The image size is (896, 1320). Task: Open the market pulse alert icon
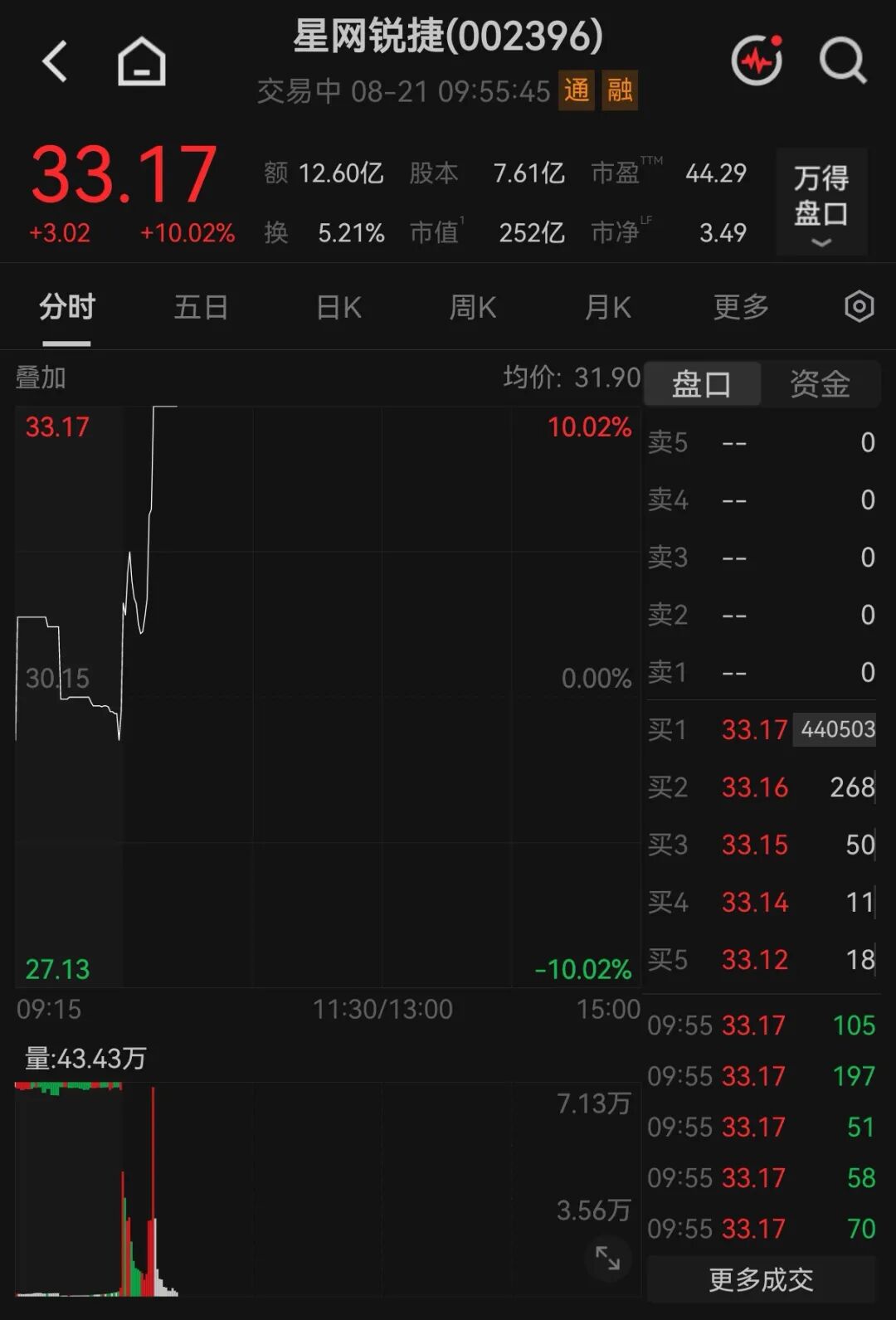tap(757, 60)
